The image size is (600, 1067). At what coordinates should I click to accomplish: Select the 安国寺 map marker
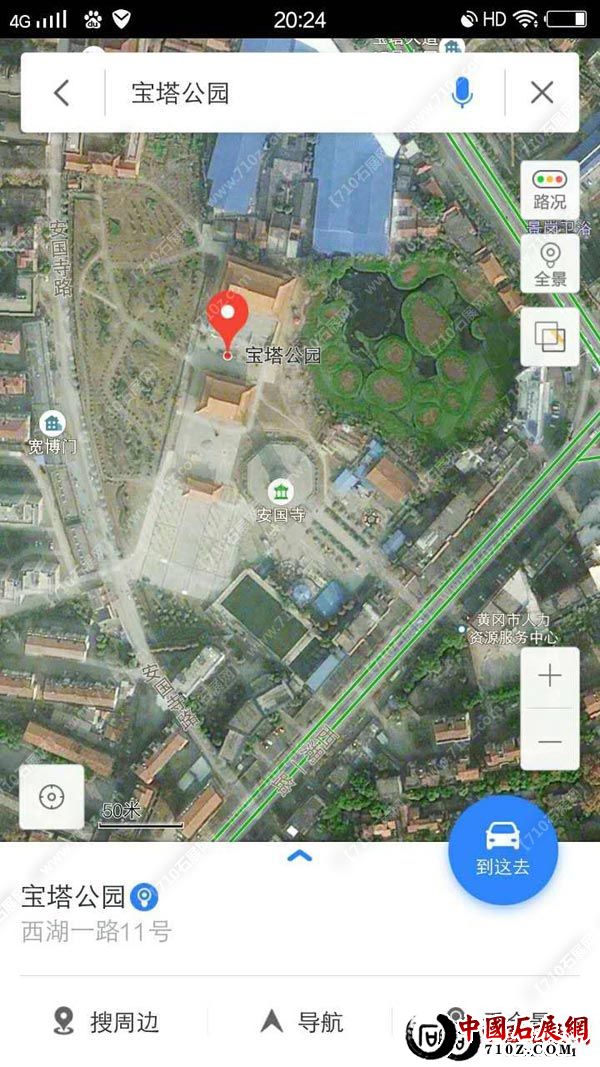[280, 491]
